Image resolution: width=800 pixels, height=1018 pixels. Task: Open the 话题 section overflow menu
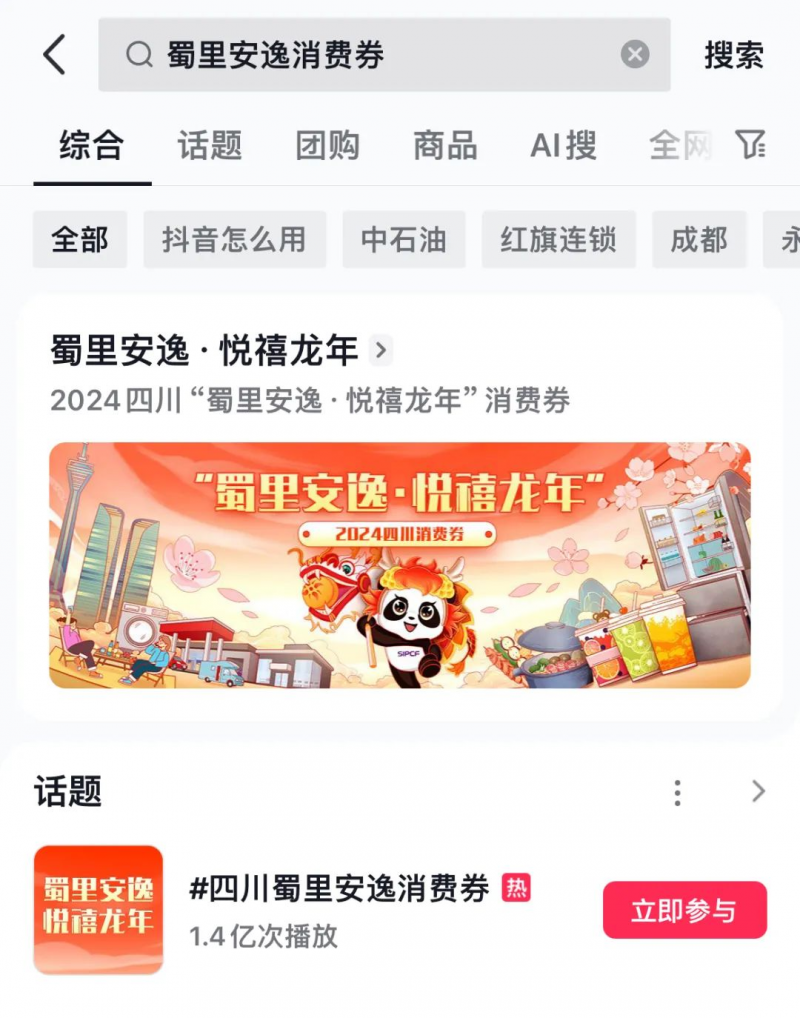(677, 793)
